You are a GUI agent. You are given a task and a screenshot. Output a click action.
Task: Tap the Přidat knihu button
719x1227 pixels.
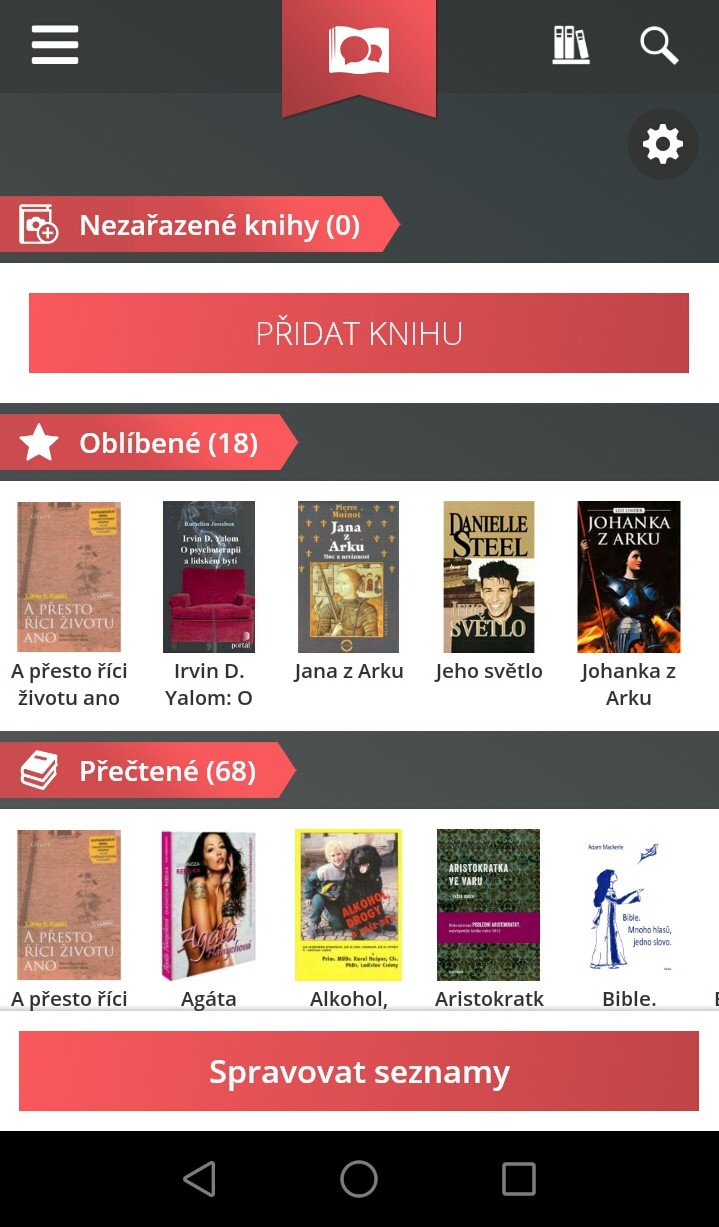coord(359,333)
